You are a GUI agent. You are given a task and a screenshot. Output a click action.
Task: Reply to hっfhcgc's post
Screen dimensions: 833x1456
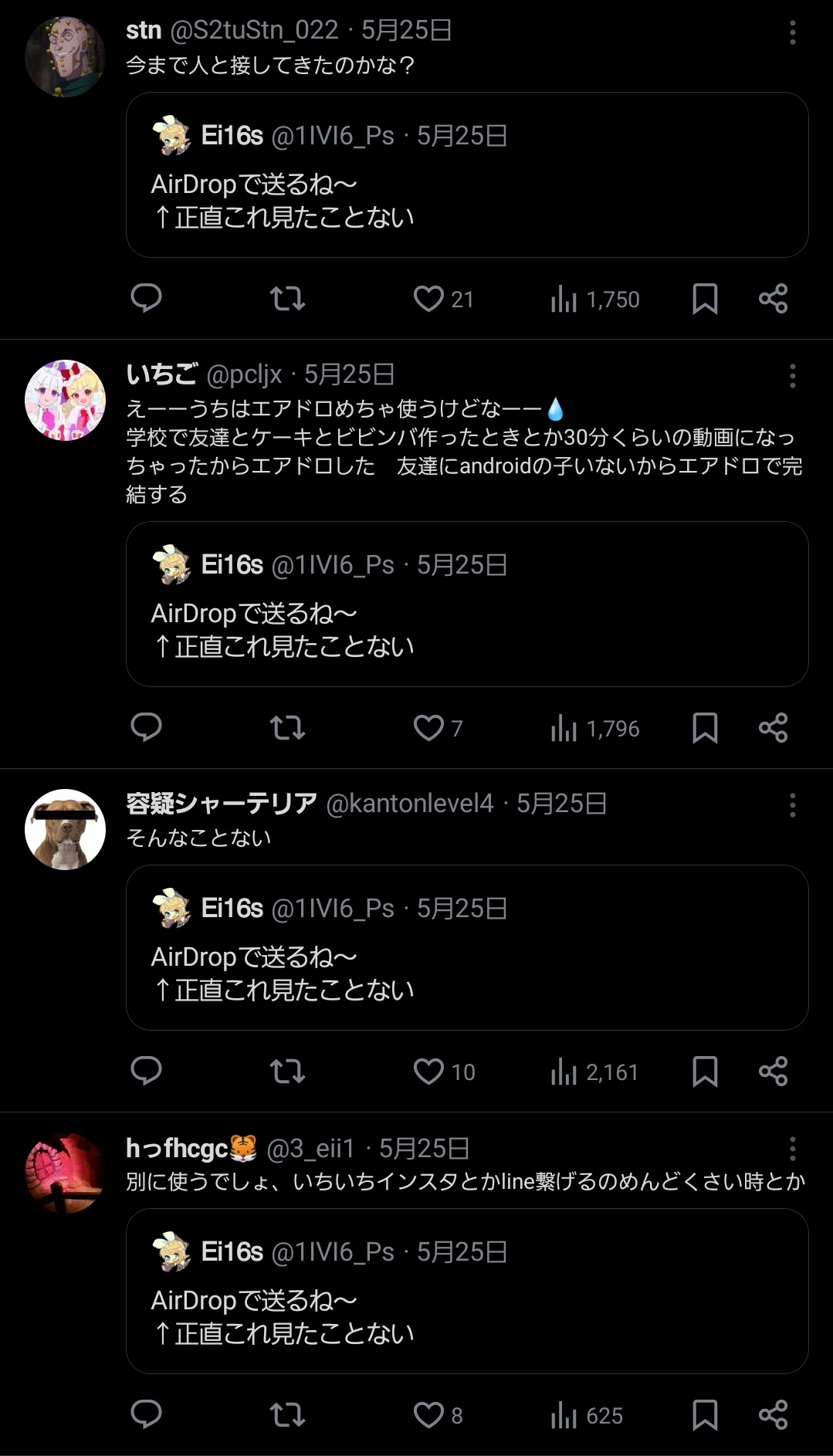point(146,1414)
